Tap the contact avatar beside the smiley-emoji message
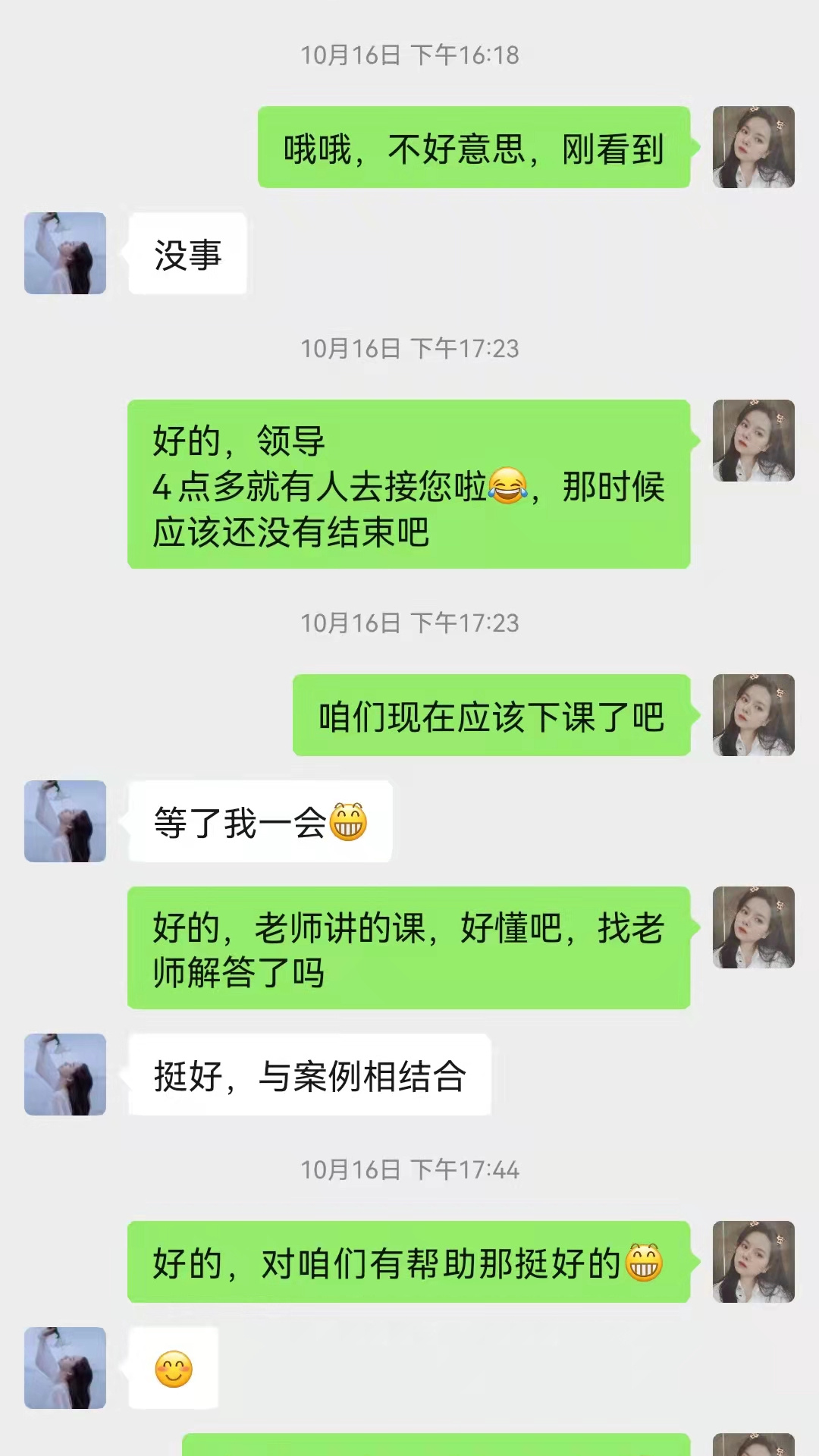The height and width of the screenshot is (1456, 819). coord(65,1368)
